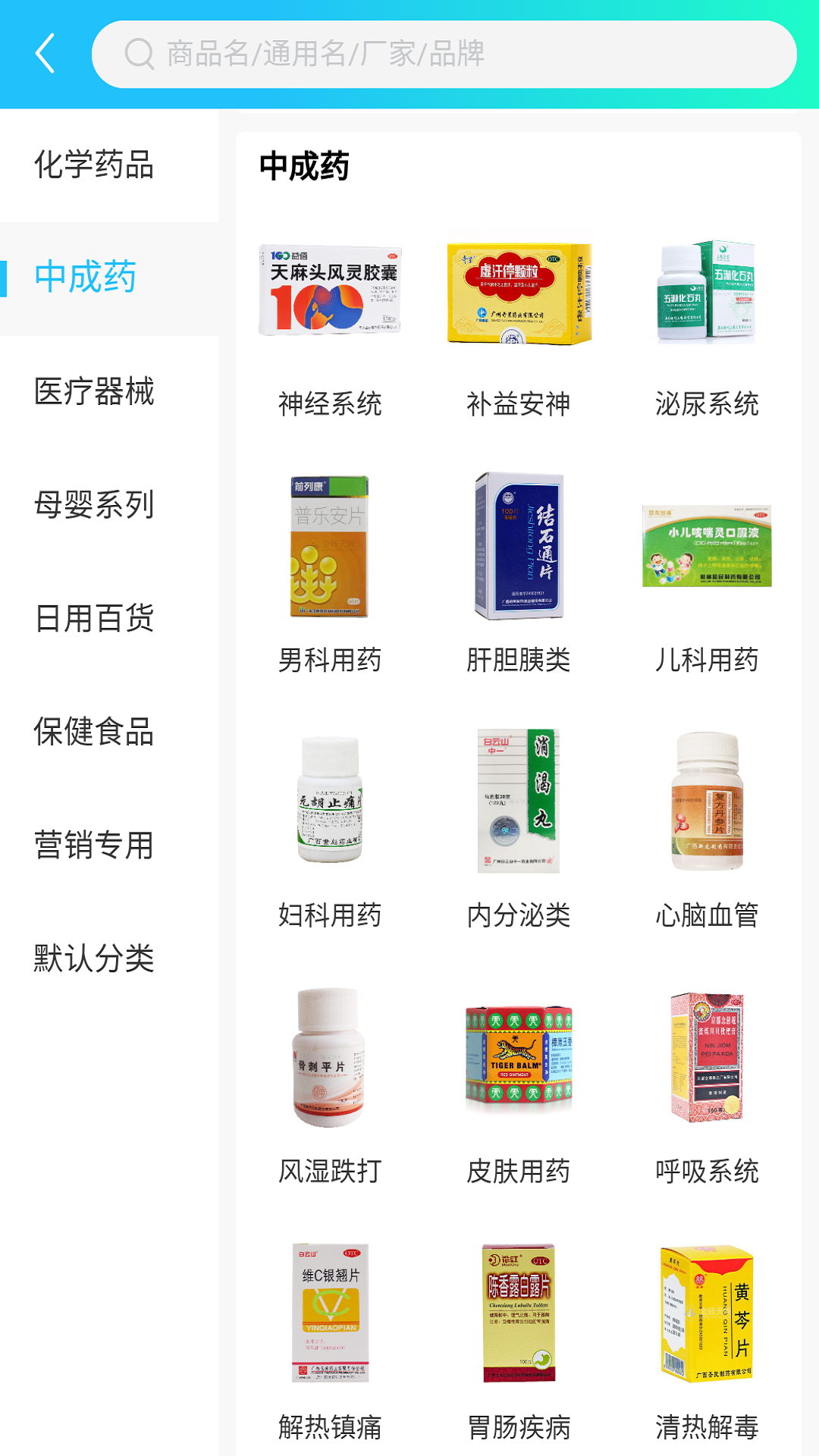
Task: Tap the back arrow at top left
Action: click(43, 53)
